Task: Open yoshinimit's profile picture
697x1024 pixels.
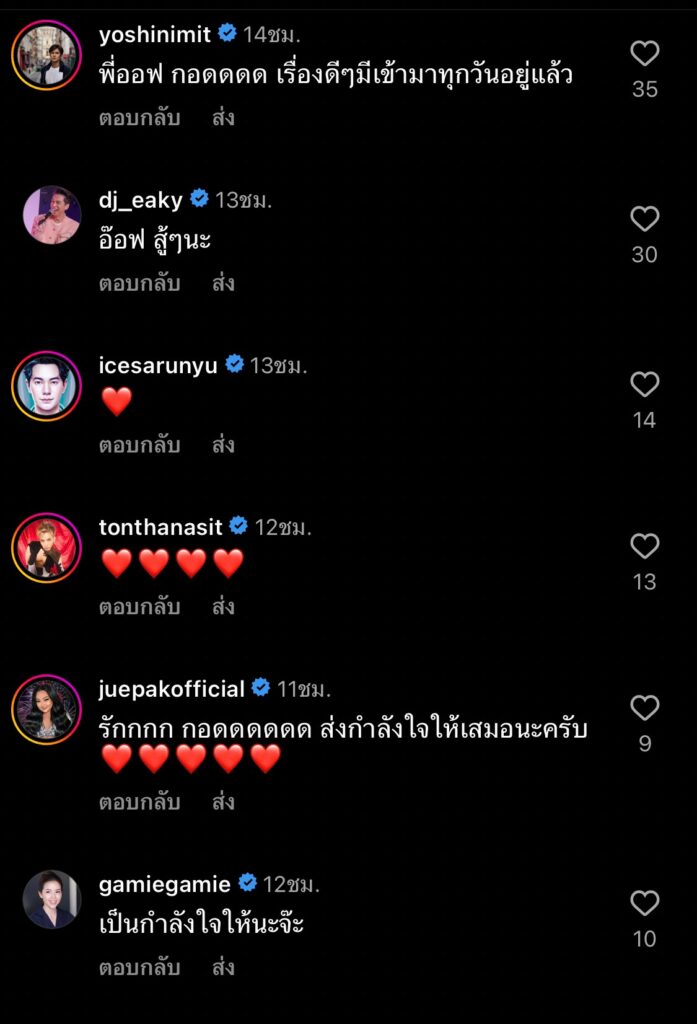Action: click(46, 54)
